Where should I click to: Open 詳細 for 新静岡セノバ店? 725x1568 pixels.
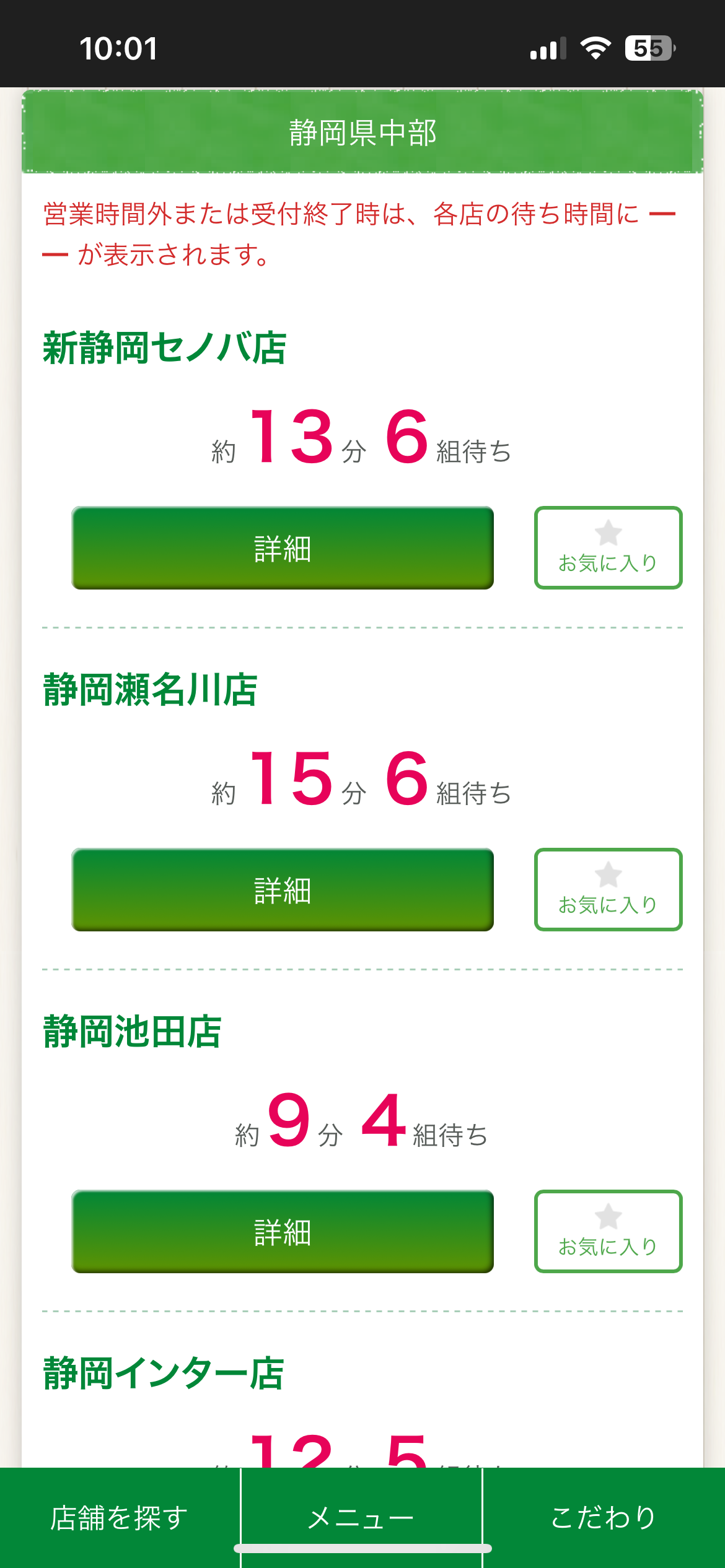(x=283, y=548)
